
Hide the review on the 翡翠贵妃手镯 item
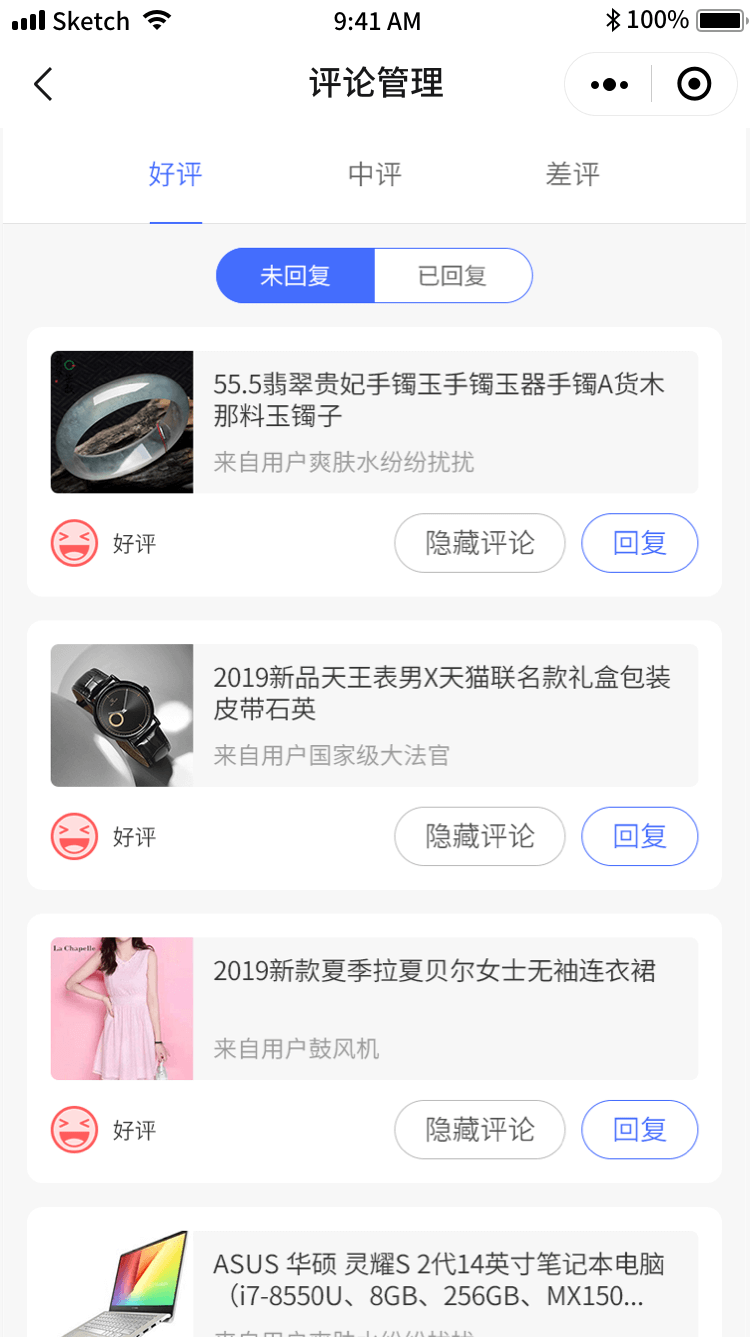(480, 543)
